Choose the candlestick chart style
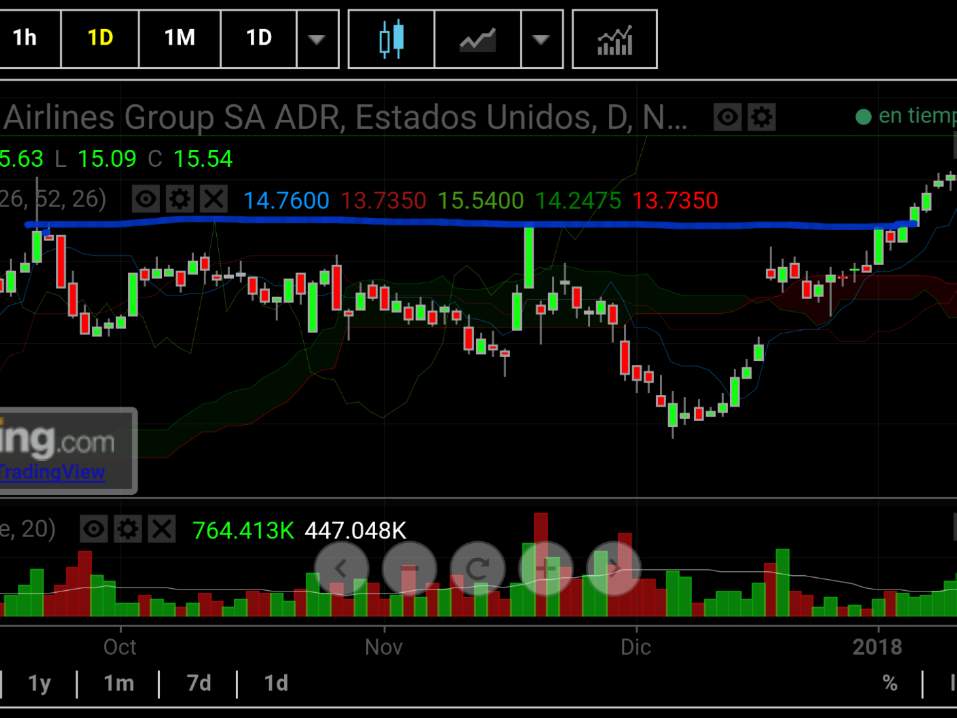957x718 pixels. click(x=391, y=39)
